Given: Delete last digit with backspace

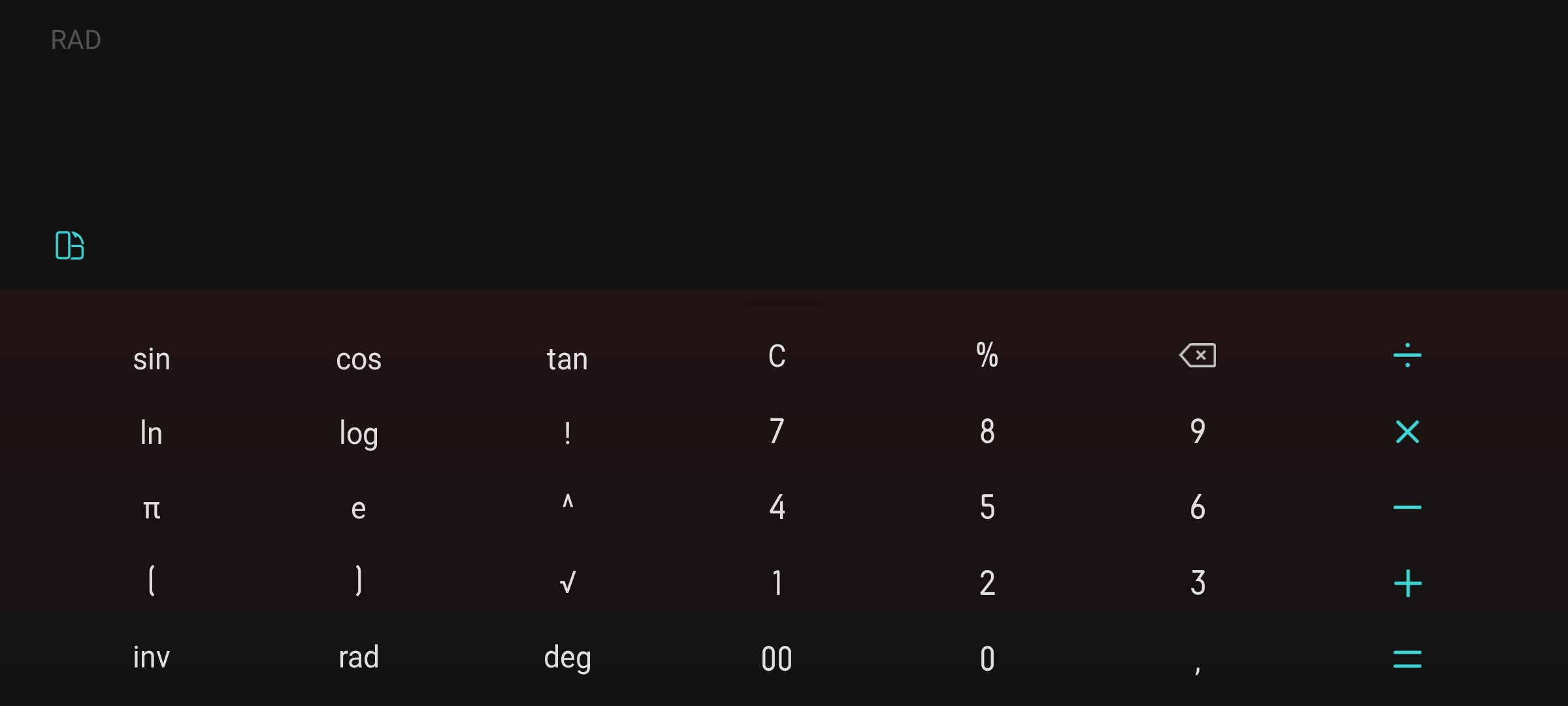Looking at the screenshot, I should pyautogui.click(x=1198, y=356).
